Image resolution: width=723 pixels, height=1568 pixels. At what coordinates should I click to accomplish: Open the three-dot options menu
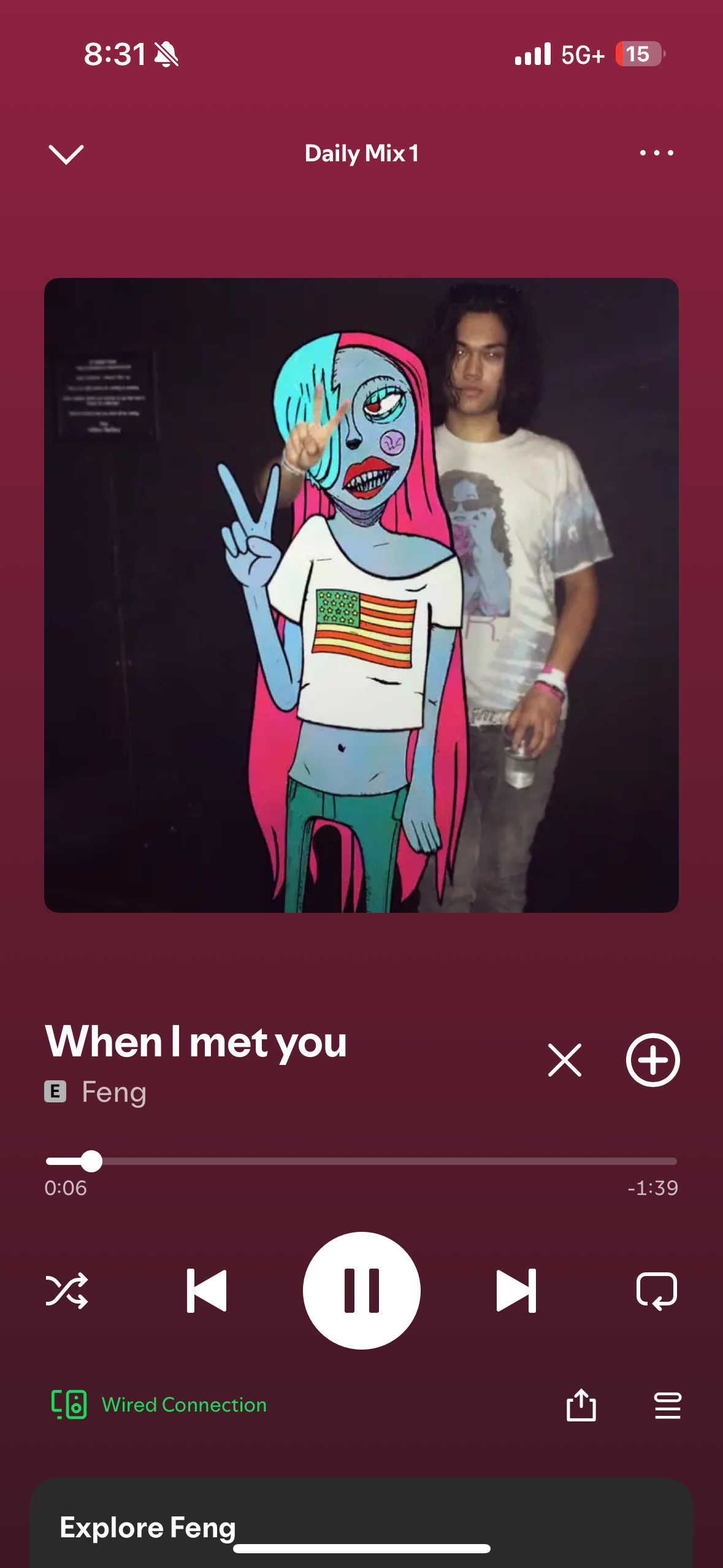tap(656, 153)
